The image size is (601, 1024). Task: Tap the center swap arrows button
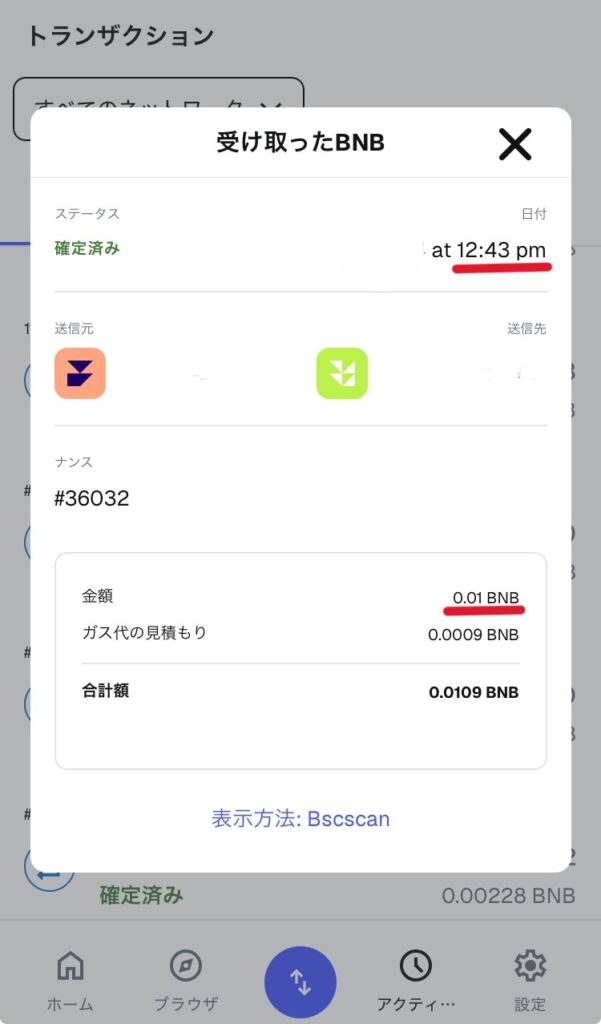(x=300, y=981)
